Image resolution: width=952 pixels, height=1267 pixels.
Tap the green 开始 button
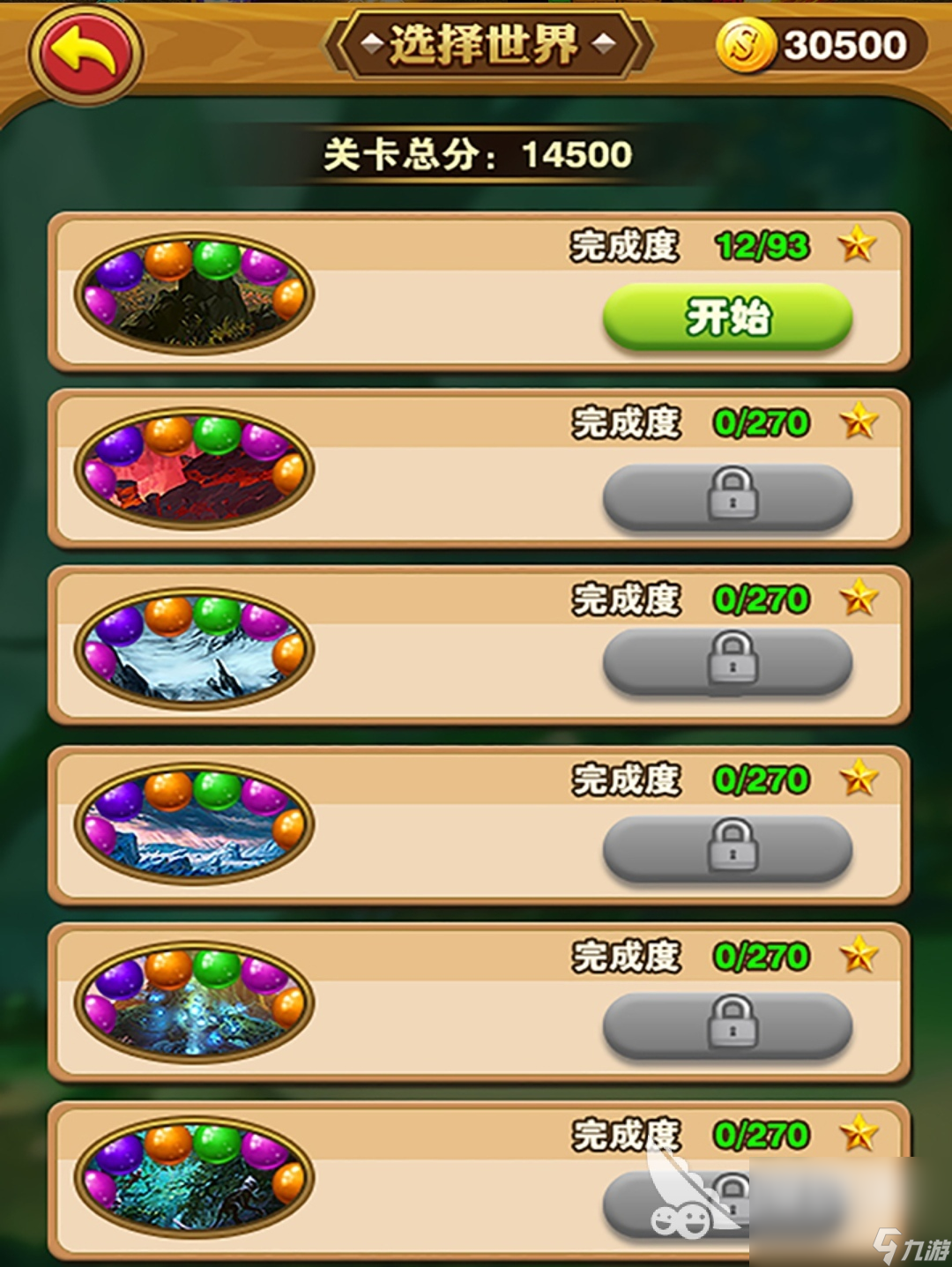click(x=727, y=317)
